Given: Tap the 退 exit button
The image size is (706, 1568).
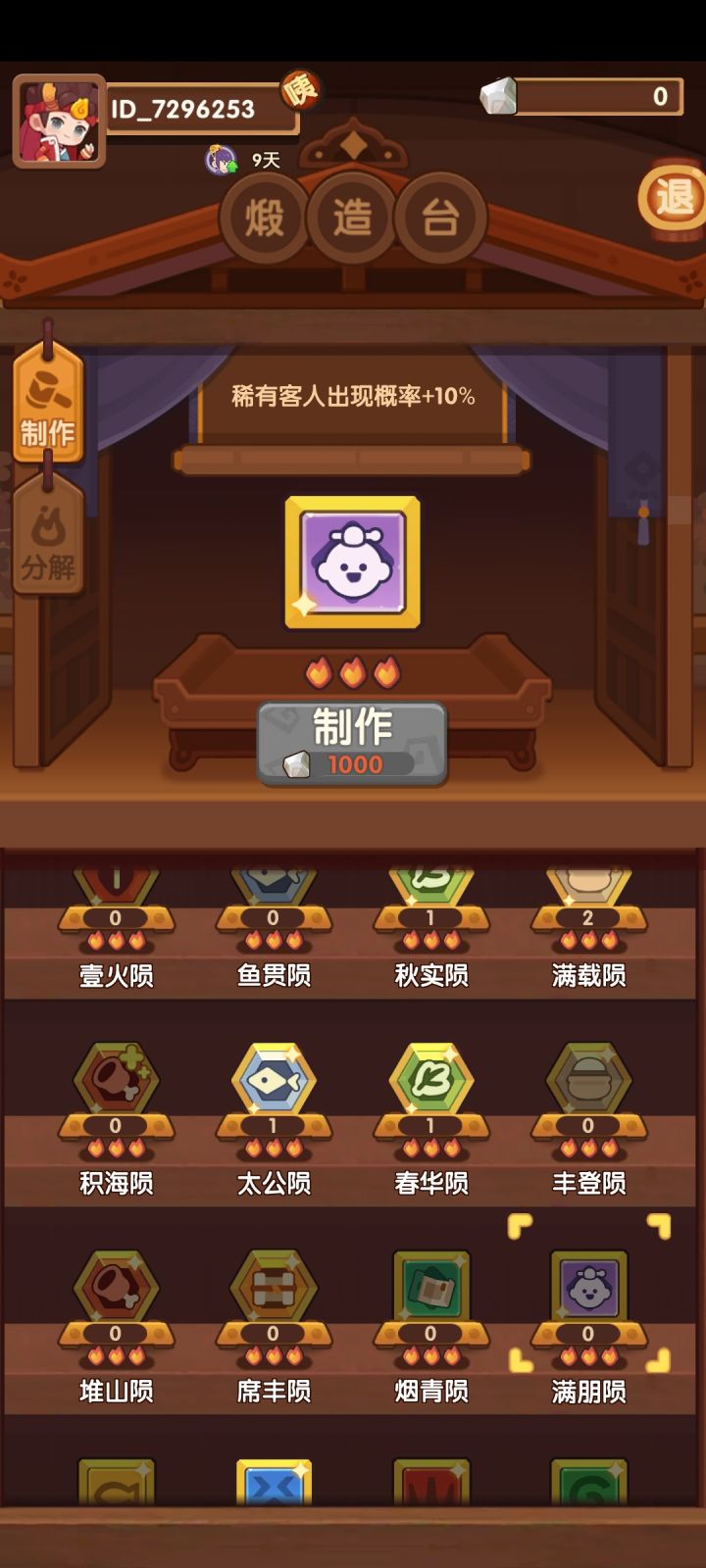Looking at the screenshot, I should click(672, 199).
